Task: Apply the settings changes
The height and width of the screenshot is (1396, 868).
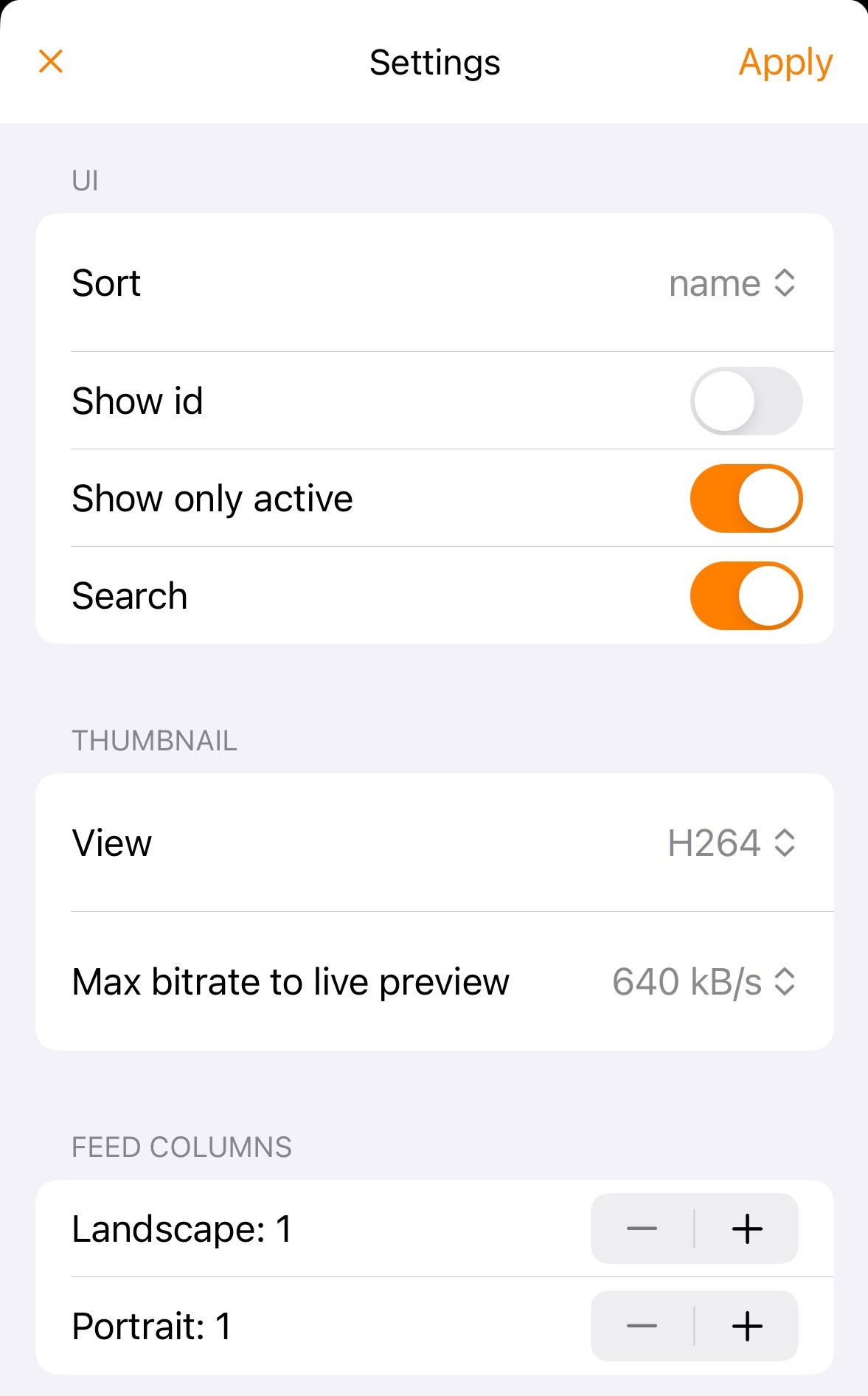Action: [785, 63]
